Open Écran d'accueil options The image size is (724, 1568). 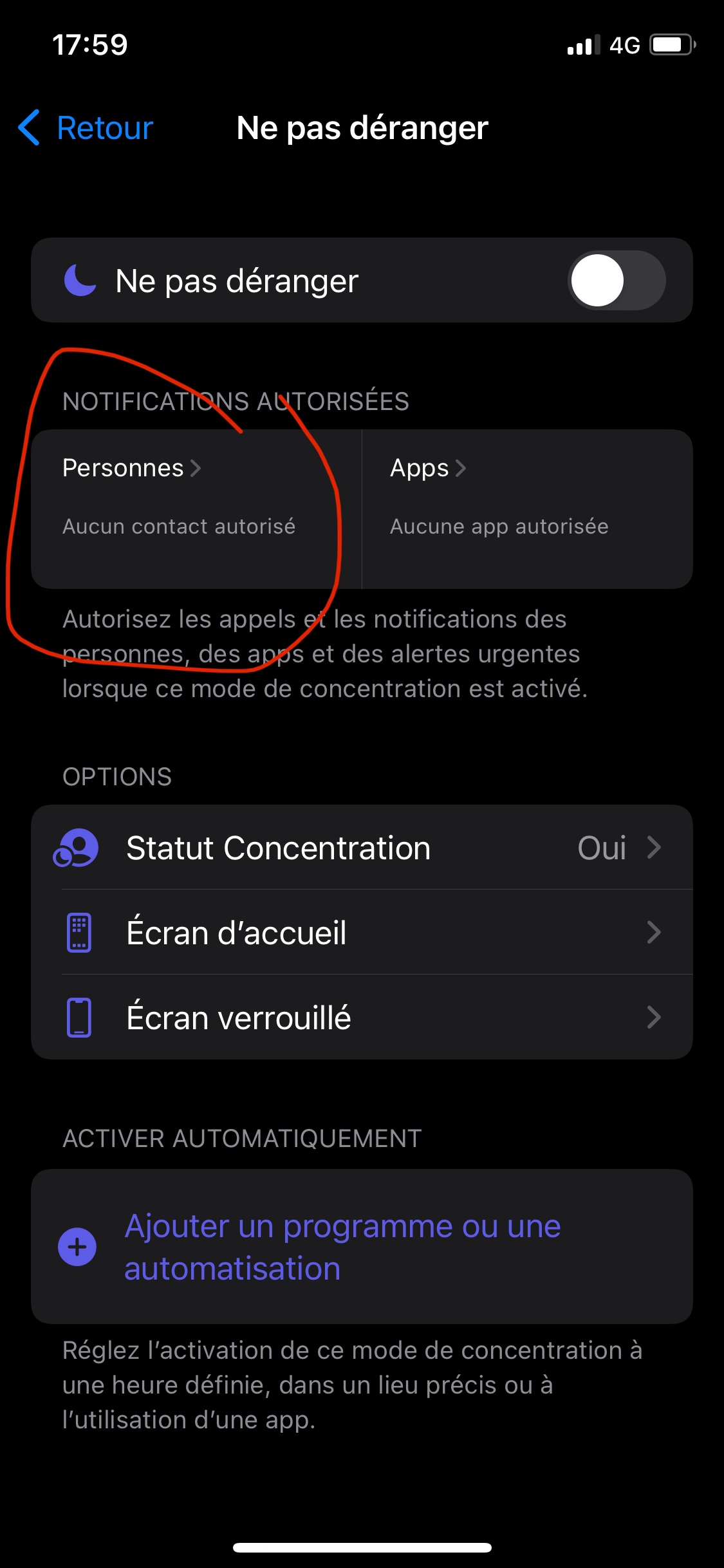click(362, 933)
